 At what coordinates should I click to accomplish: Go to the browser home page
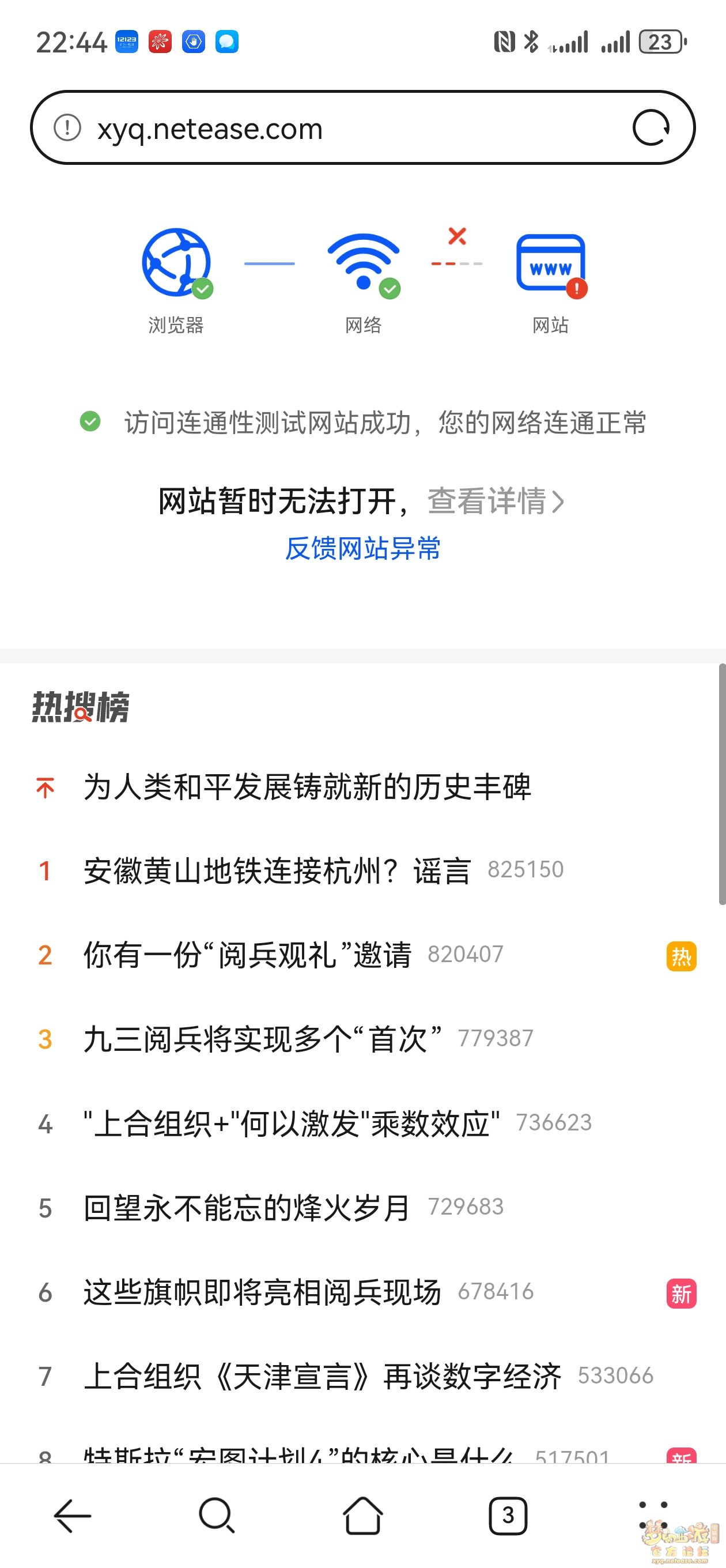click(362, 1515)
